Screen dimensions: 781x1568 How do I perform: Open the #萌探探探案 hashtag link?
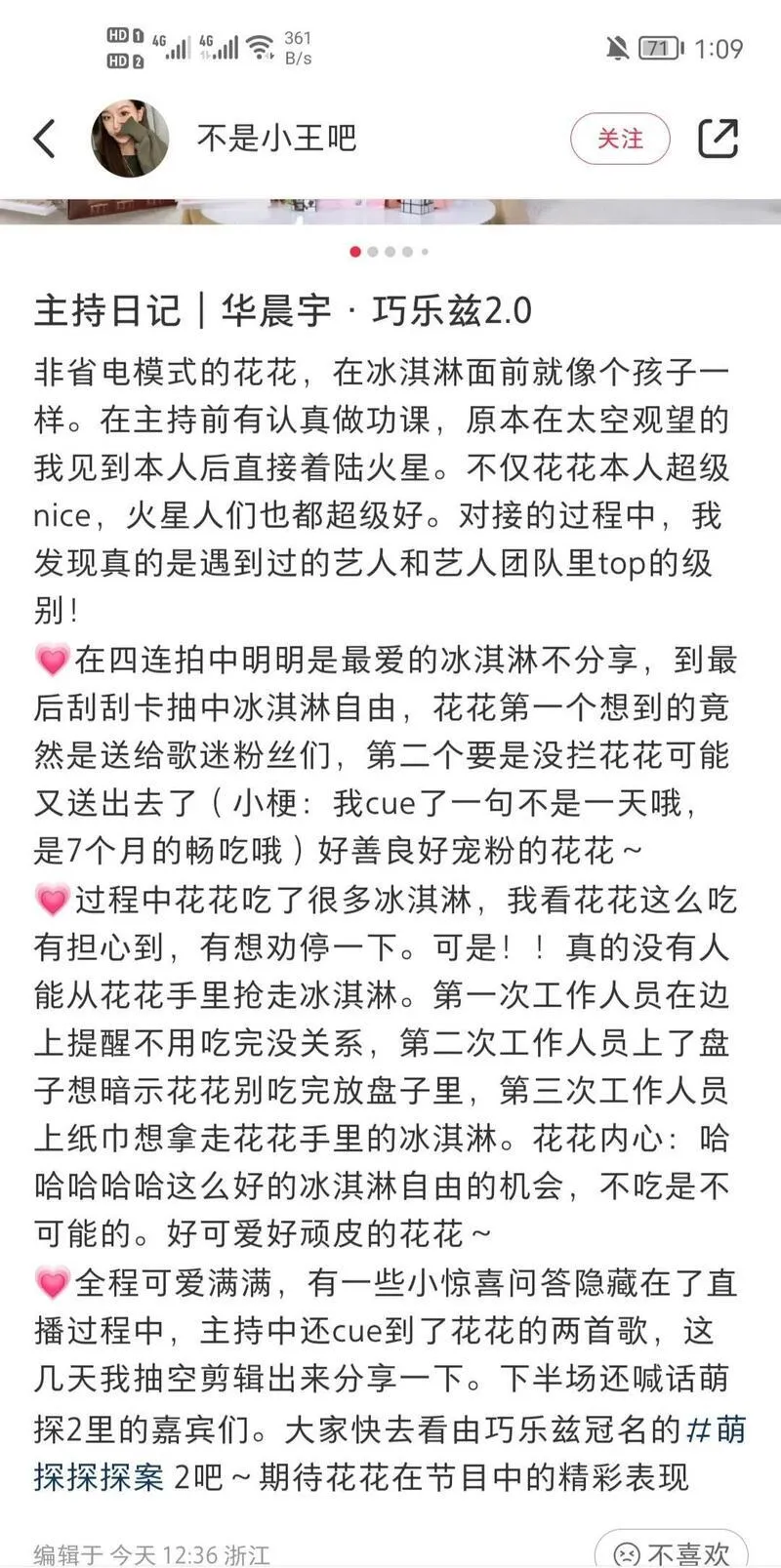coord(98,1477)
